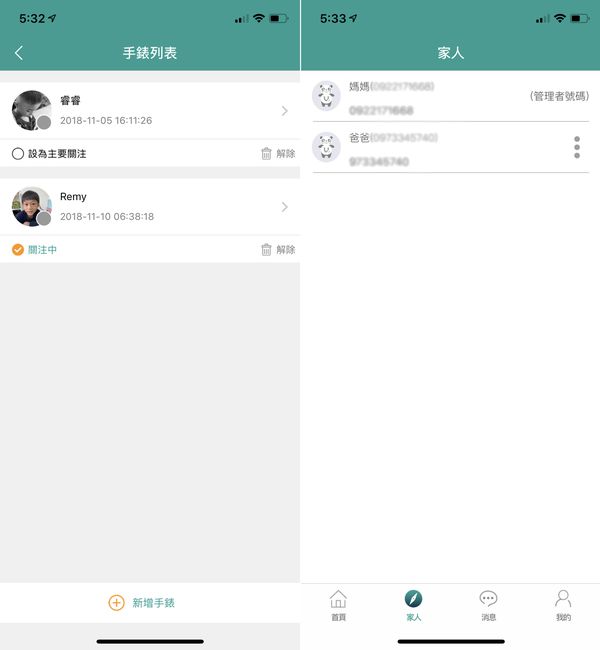Select 設為主要關注 for 睿睿
Viewport: 600px width, 650px height.
(49, 154)
